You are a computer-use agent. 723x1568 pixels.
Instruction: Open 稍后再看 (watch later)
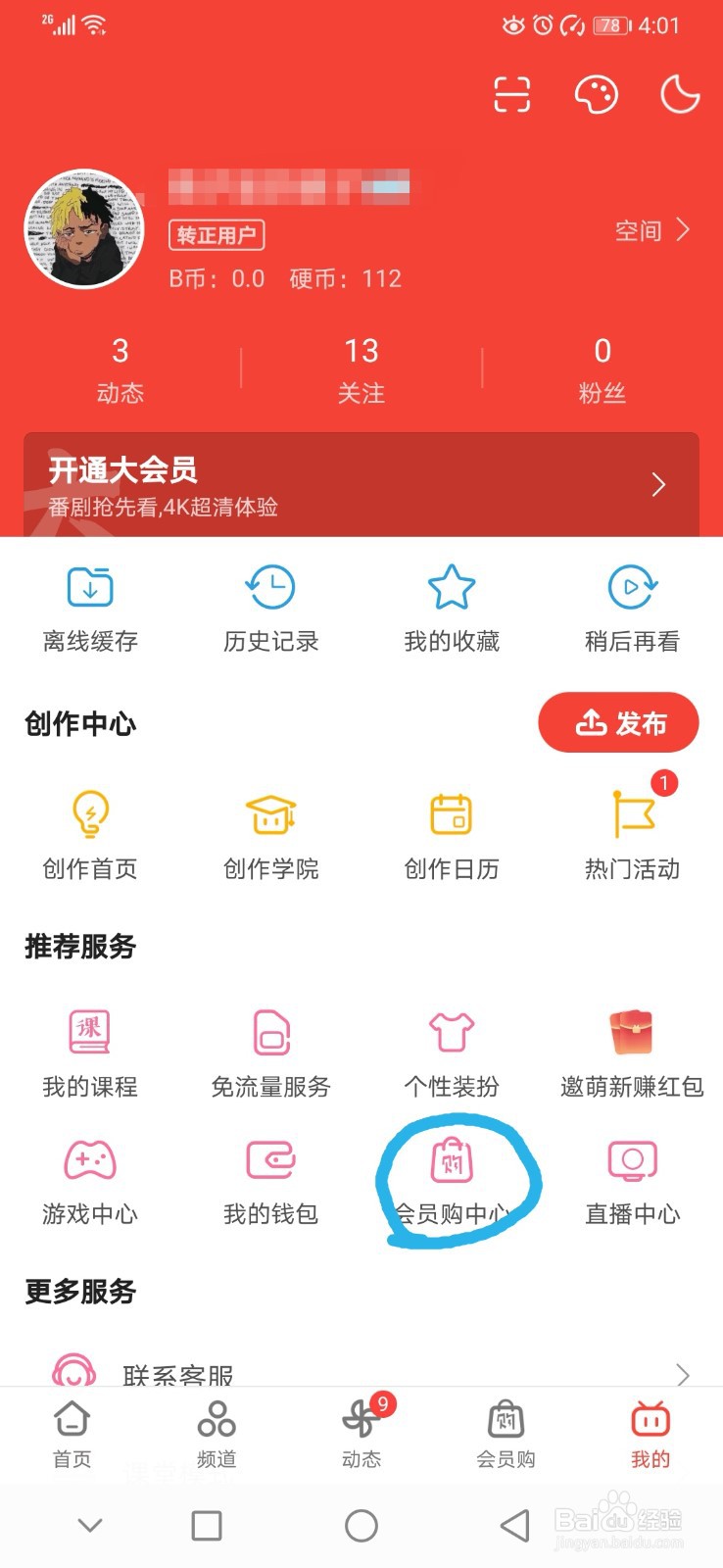point(632,608)
